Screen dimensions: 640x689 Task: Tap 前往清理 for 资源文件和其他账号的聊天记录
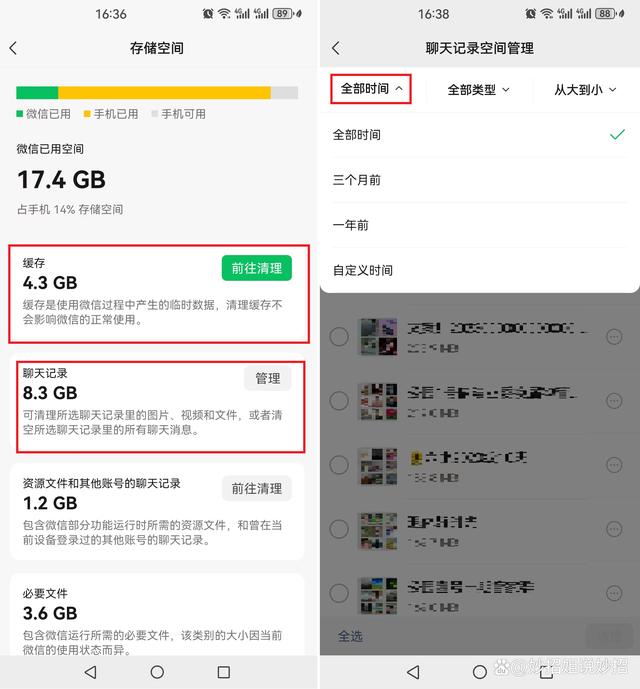coord(256,488)
